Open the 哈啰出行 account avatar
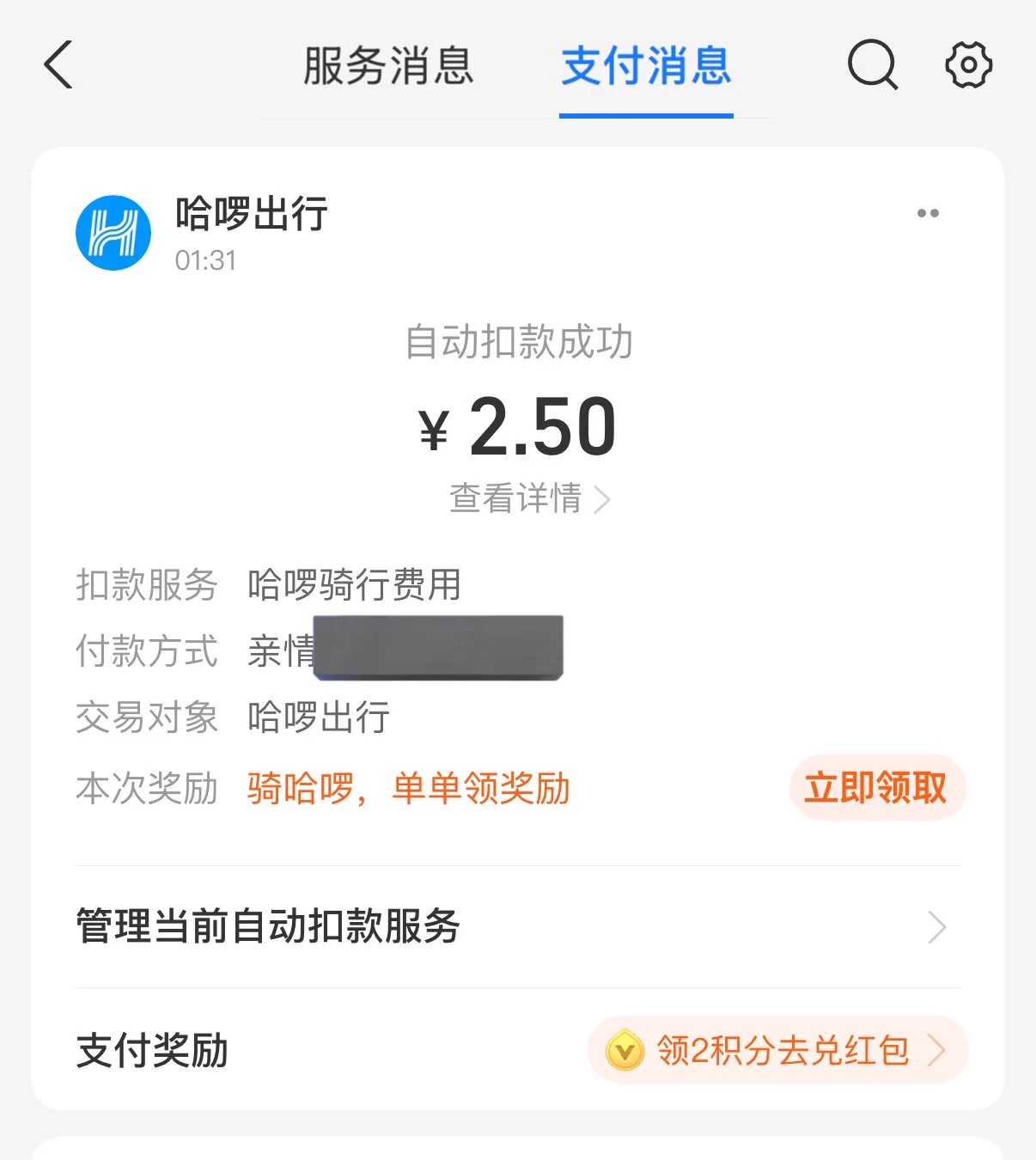Image resolution: width=1036 pixels, height=1160 pixels. [x=113, y=233]
